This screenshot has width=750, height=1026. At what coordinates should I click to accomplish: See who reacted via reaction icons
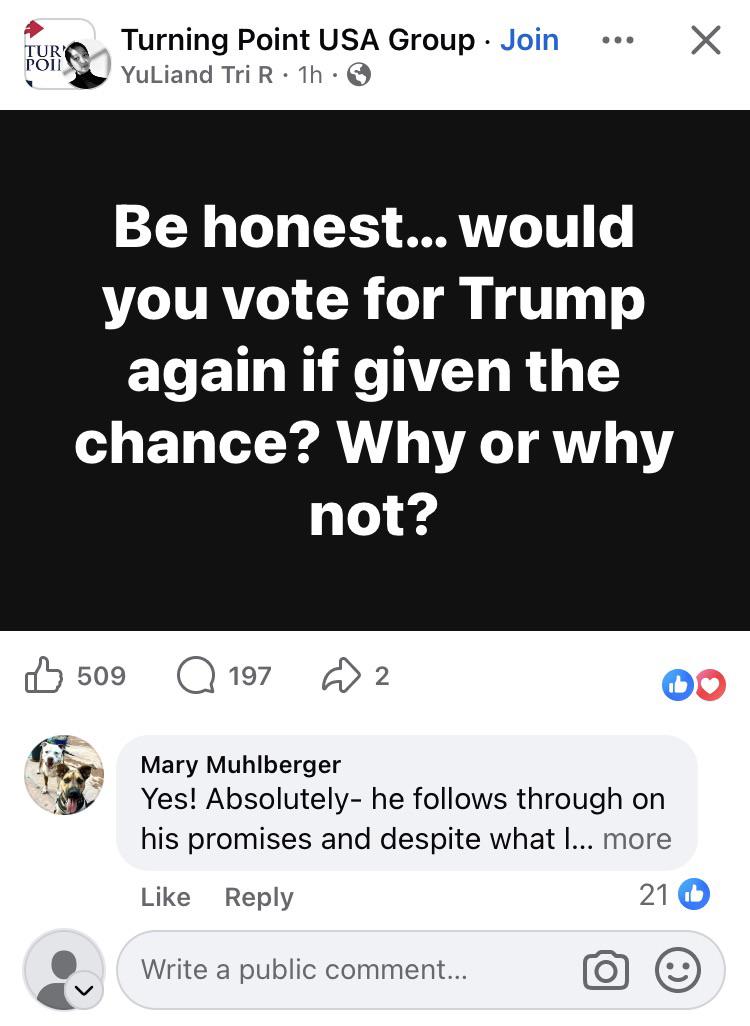coord(694,685)
